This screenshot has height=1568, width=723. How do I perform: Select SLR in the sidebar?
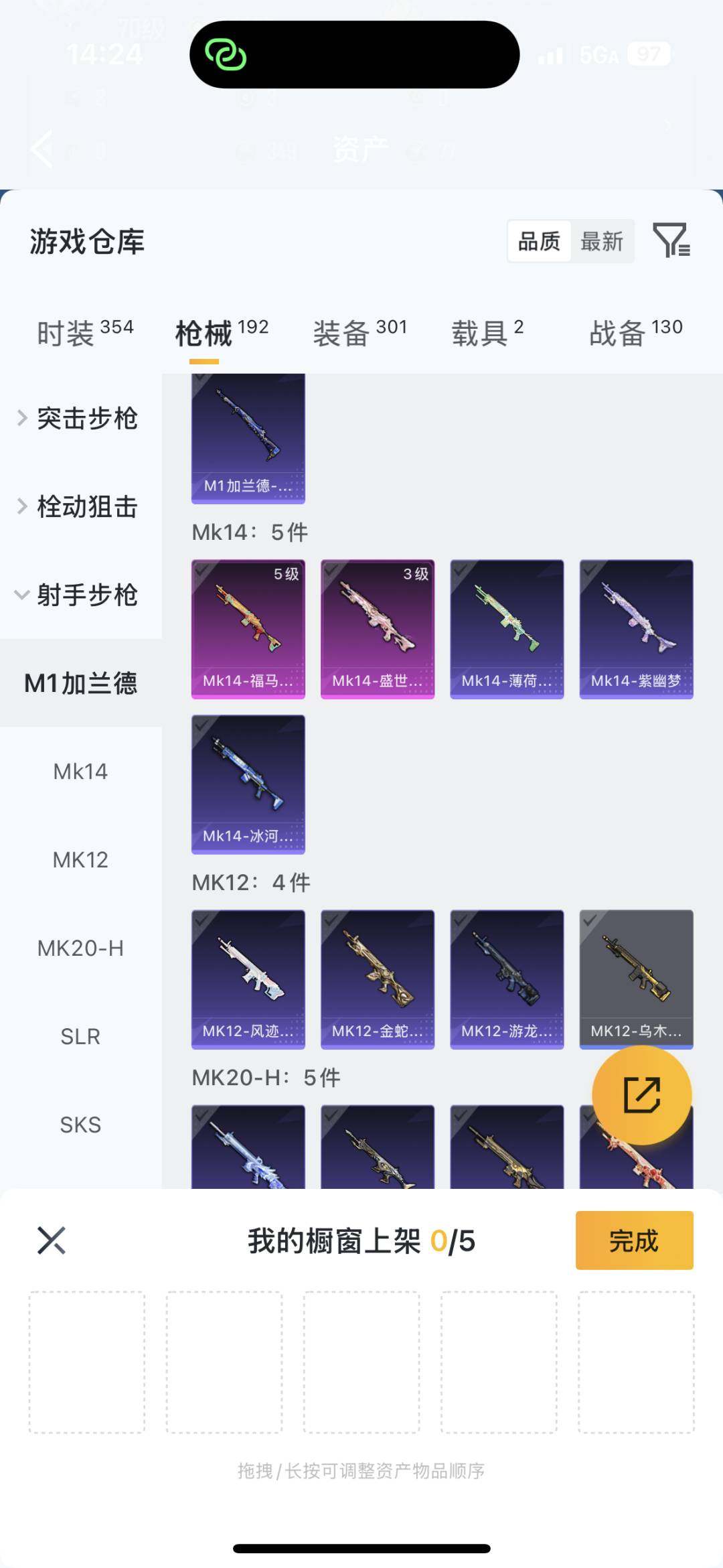click(x=80, y=1037)
